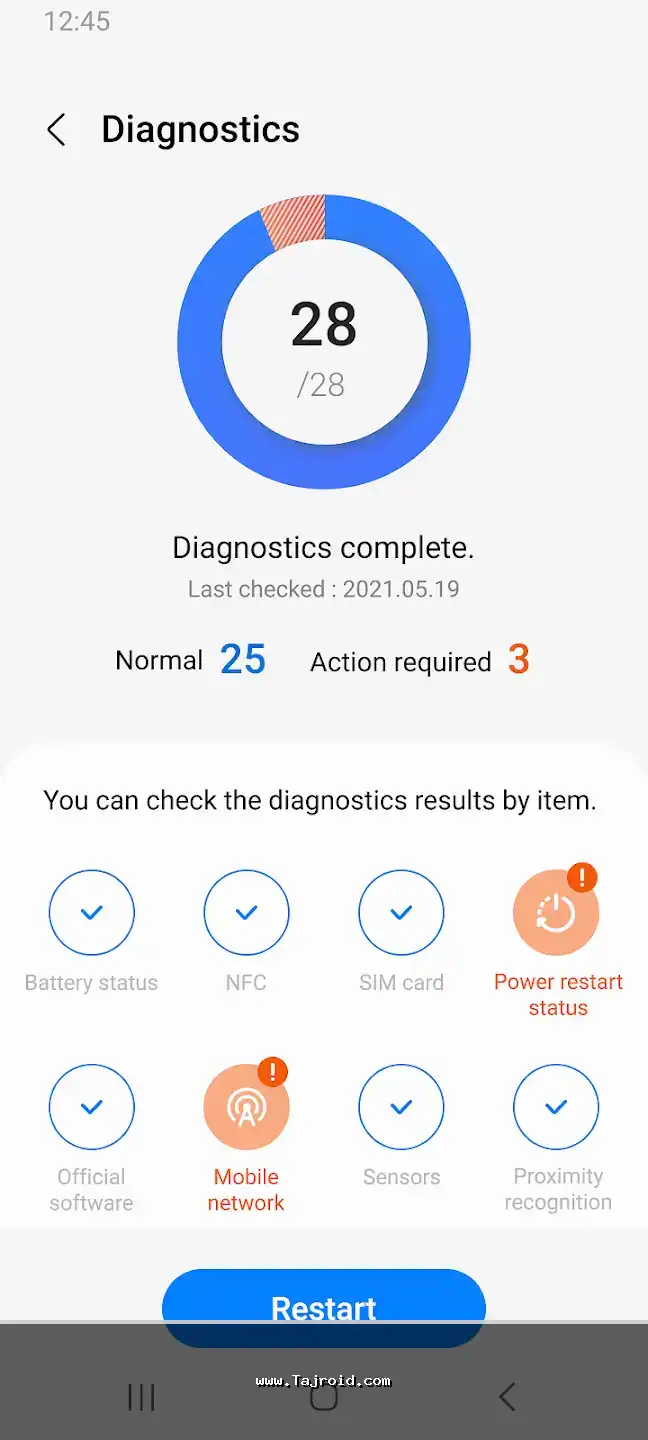This screenshot has height=1440, width=648.
Task: Open Battery status diagnostics result
Action: click(x=91, y=913)
